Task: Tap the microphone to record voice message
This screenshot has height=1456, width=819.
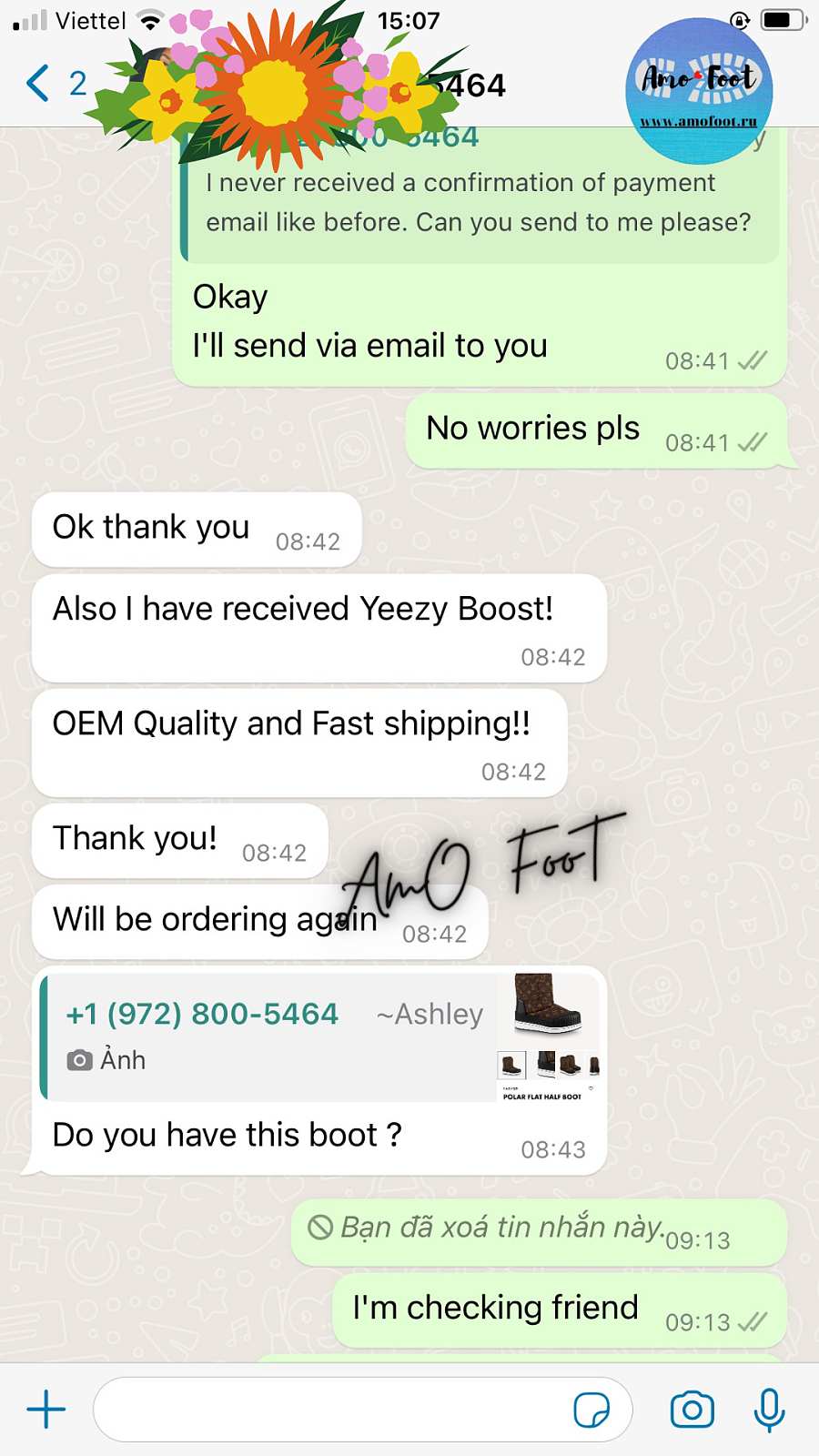Action: (x=769, y=1410)
